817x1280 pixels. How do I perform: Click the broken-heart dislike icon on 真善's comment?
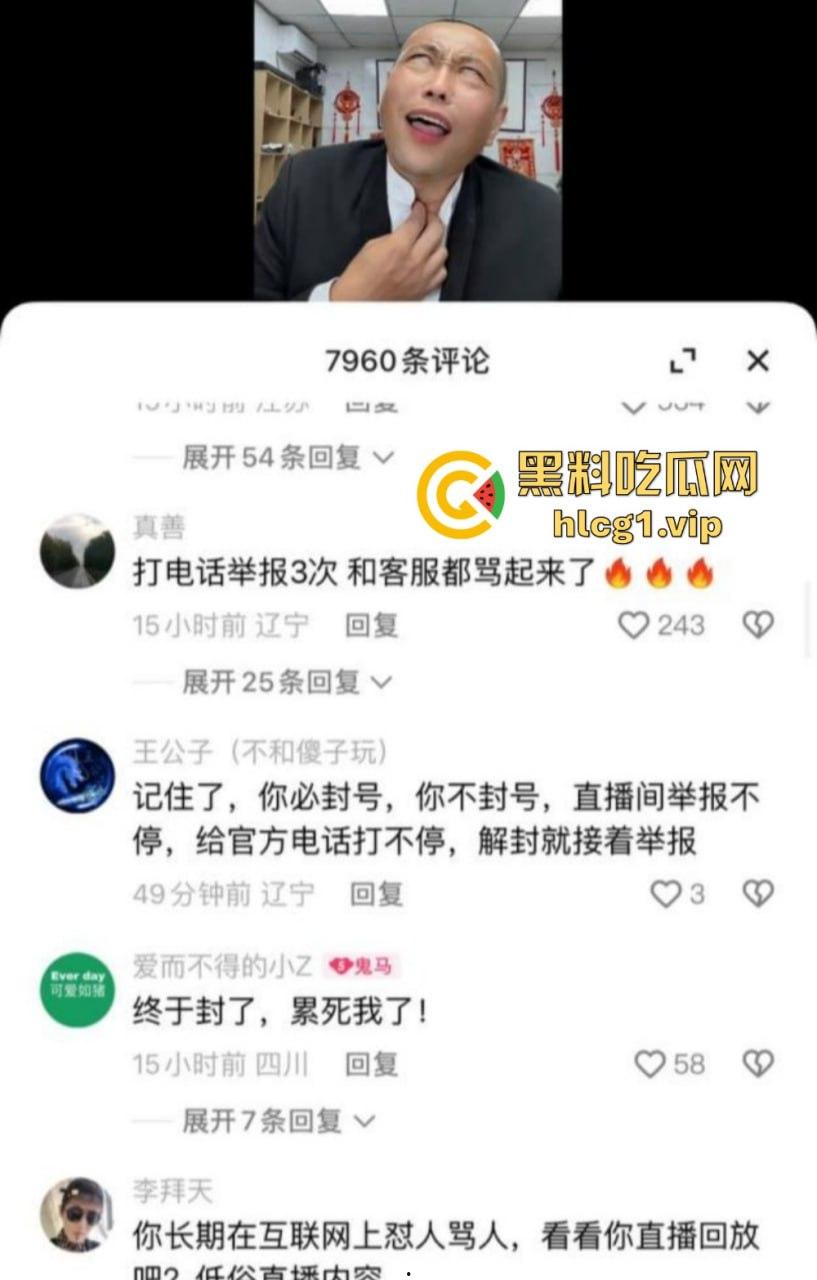coord(757,626)
